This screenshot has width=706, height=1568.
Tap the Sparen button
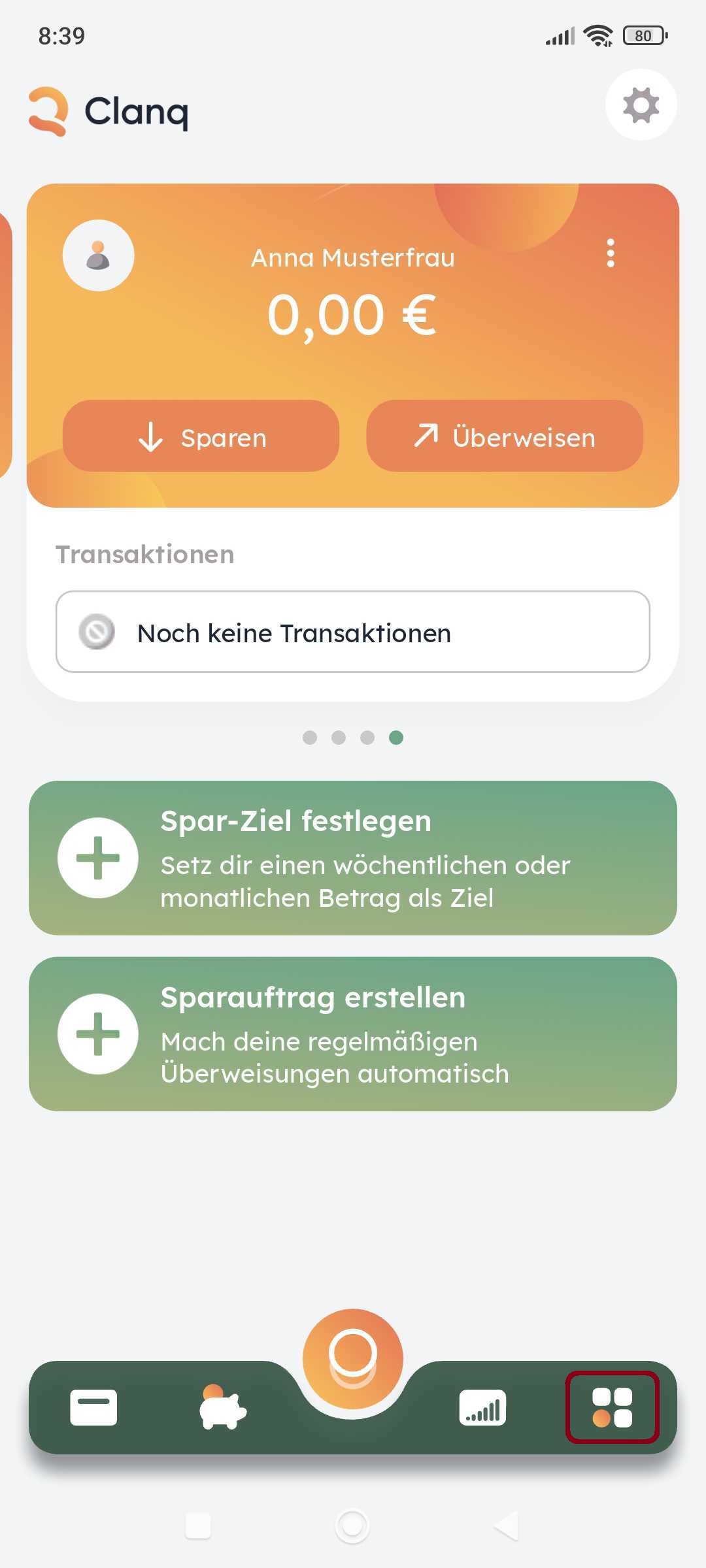(201, 436)
